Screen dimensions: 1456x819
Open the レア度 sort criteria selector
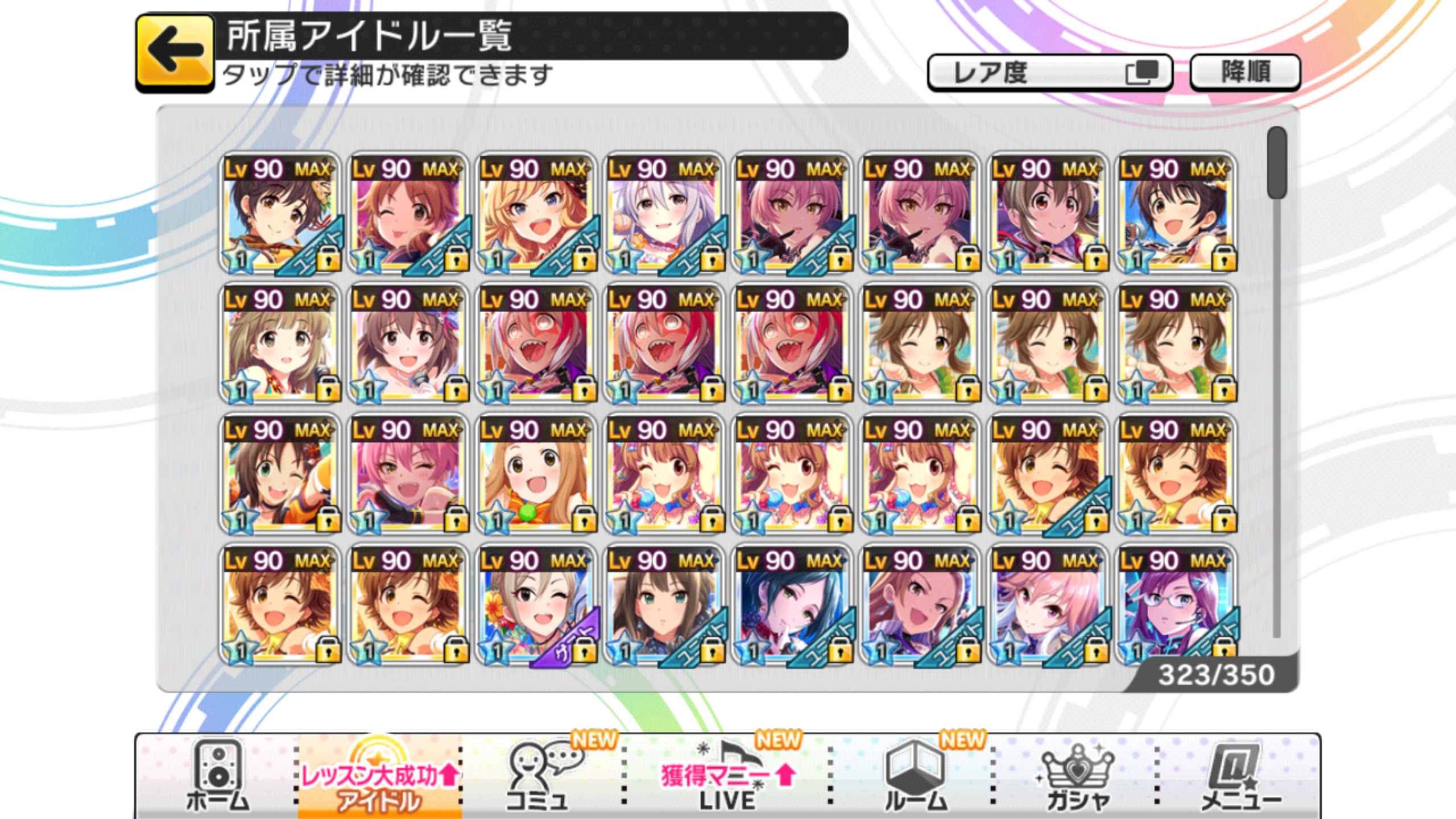click(1049, 72)
